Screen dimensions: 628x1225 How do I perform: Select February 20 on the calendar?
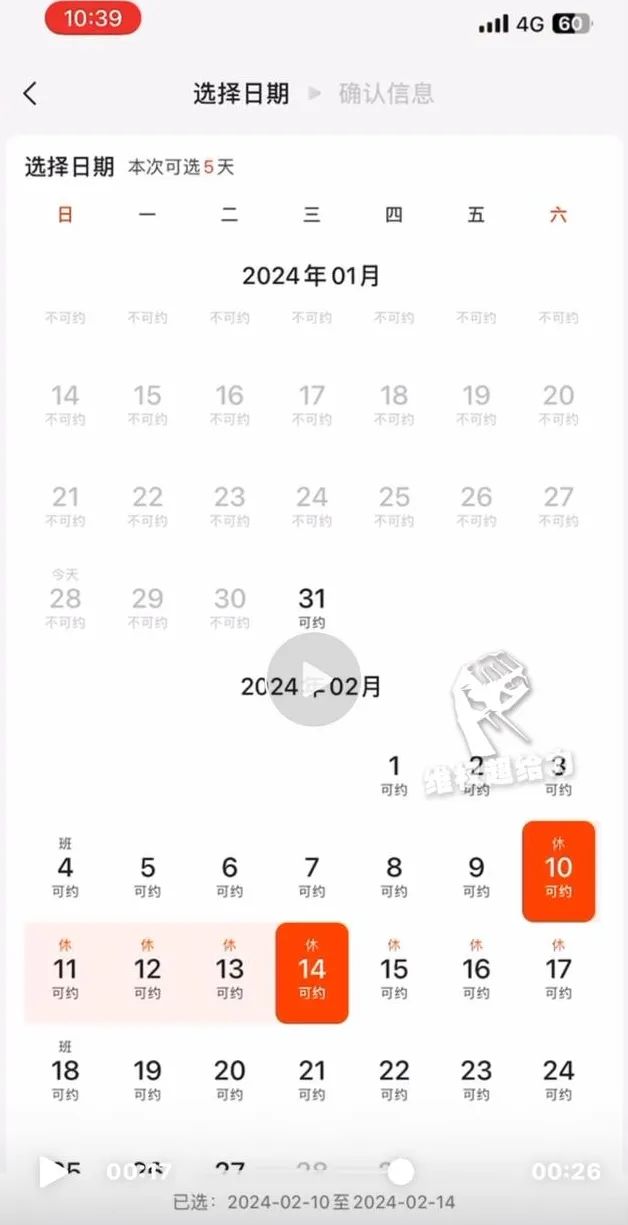230,1079
